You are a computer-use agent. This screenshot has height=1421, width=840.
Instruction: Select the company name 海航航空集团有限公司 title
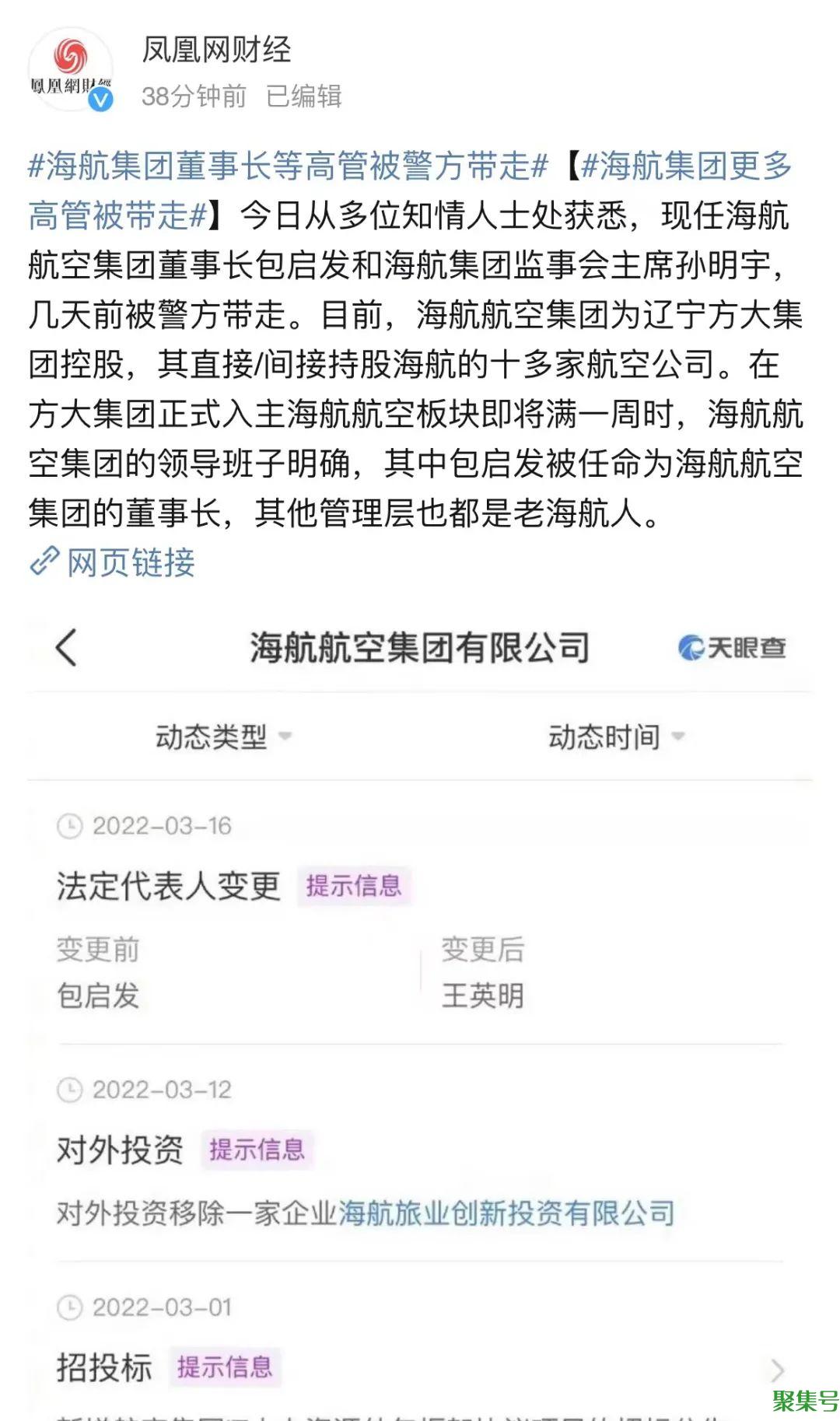[x=420, y=648]
